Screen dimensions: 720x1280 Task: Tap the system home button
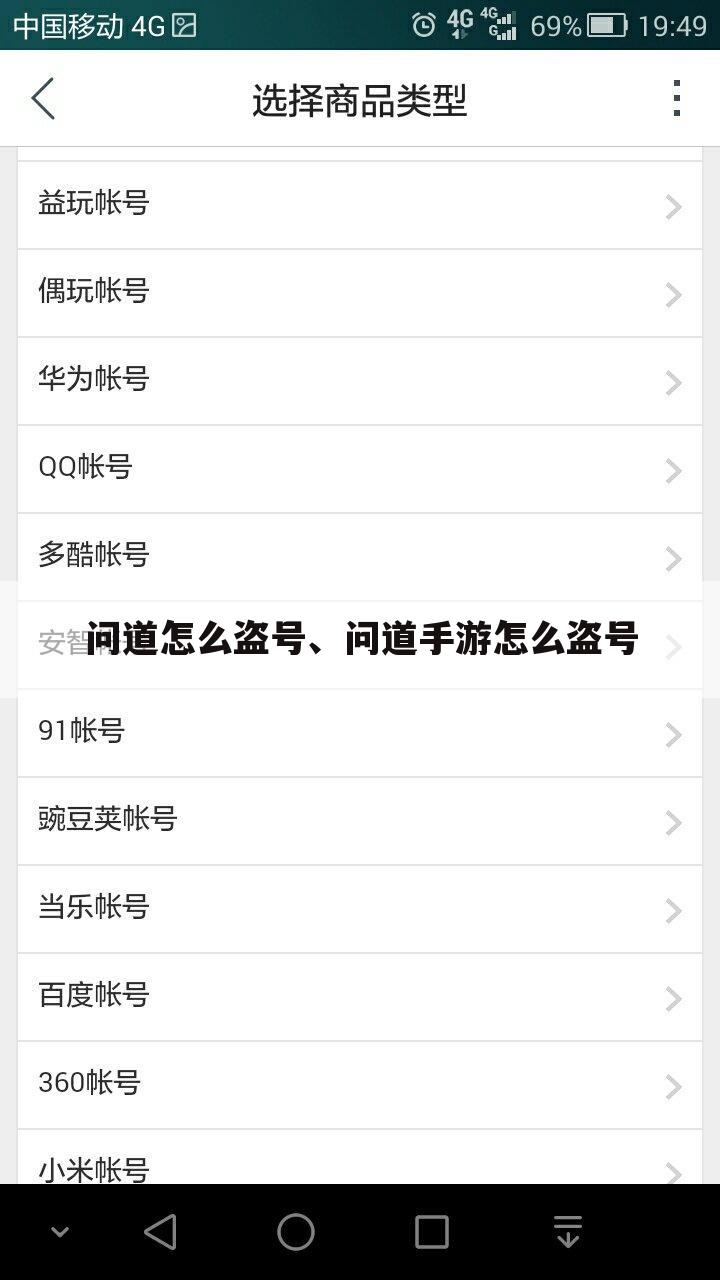click(x=296, y=1232)
